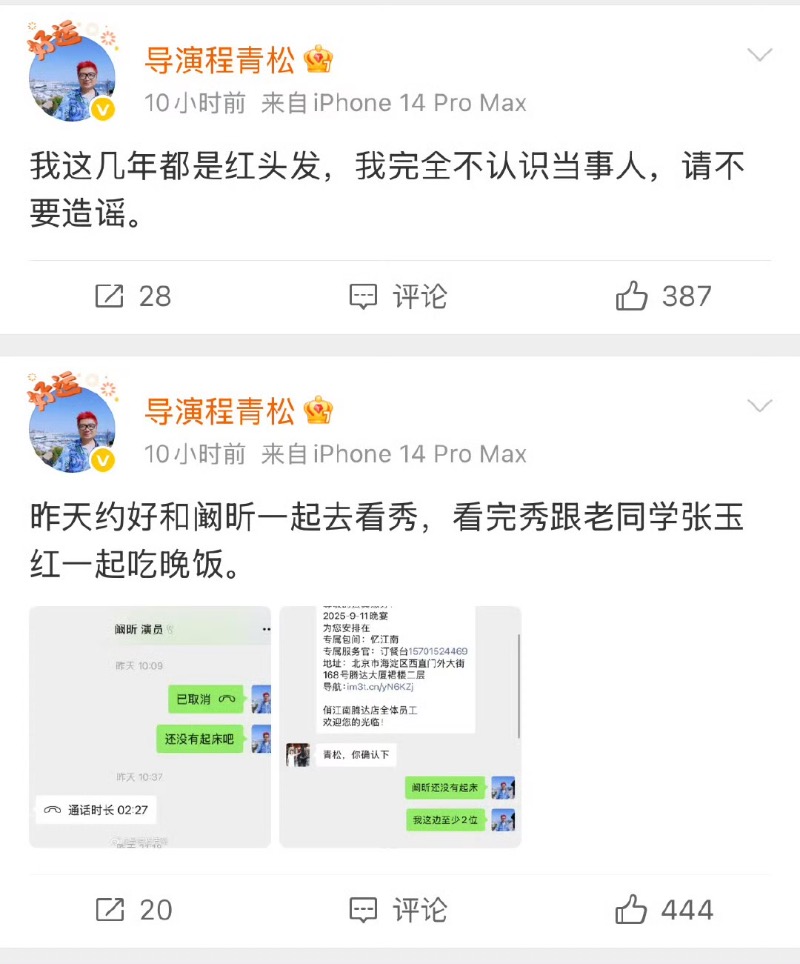Screen dimensions: 800x964
Task: Like the post with 444 likes
Action: point(663,909)
